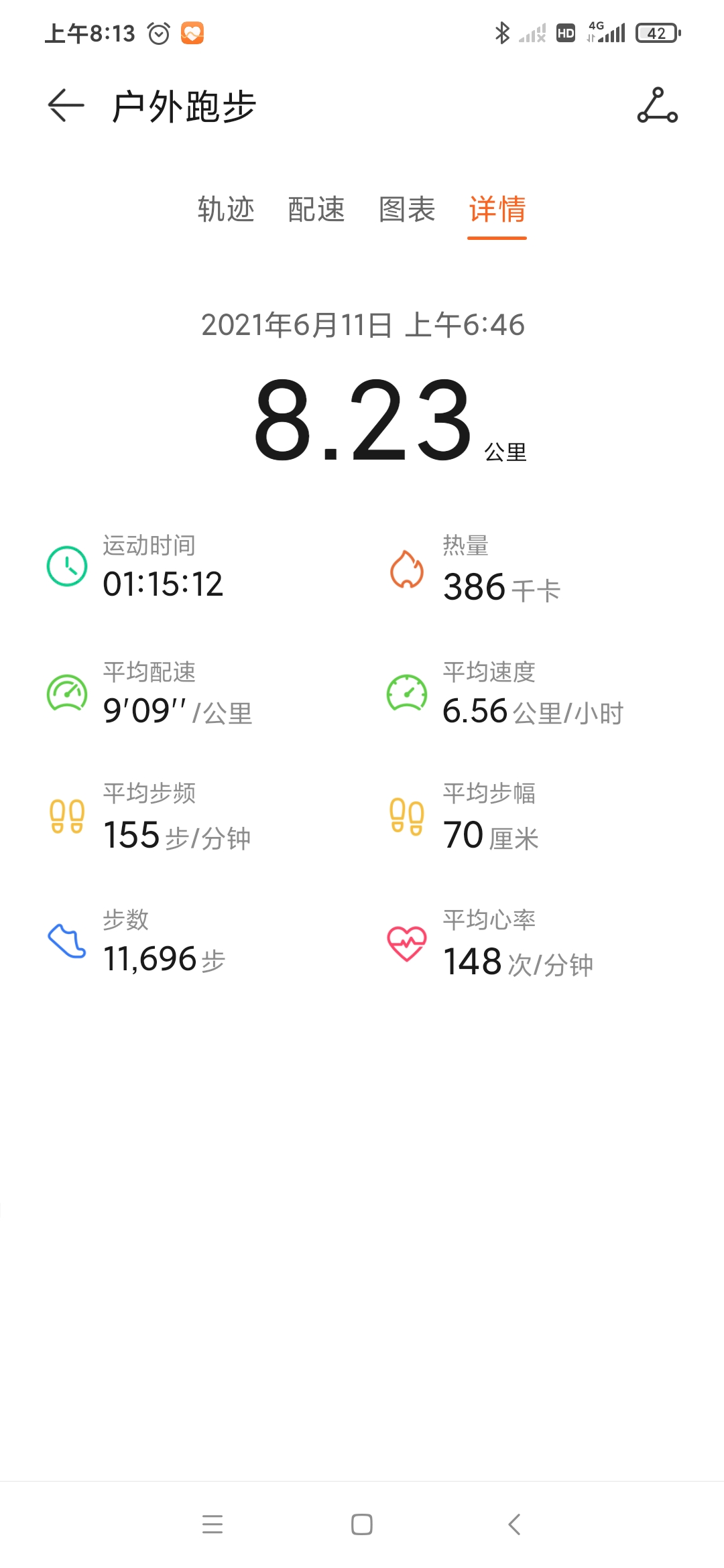Select the 详情 tab
The width and height of the screenshot is (724, 1568).
(x=497, y=209)
